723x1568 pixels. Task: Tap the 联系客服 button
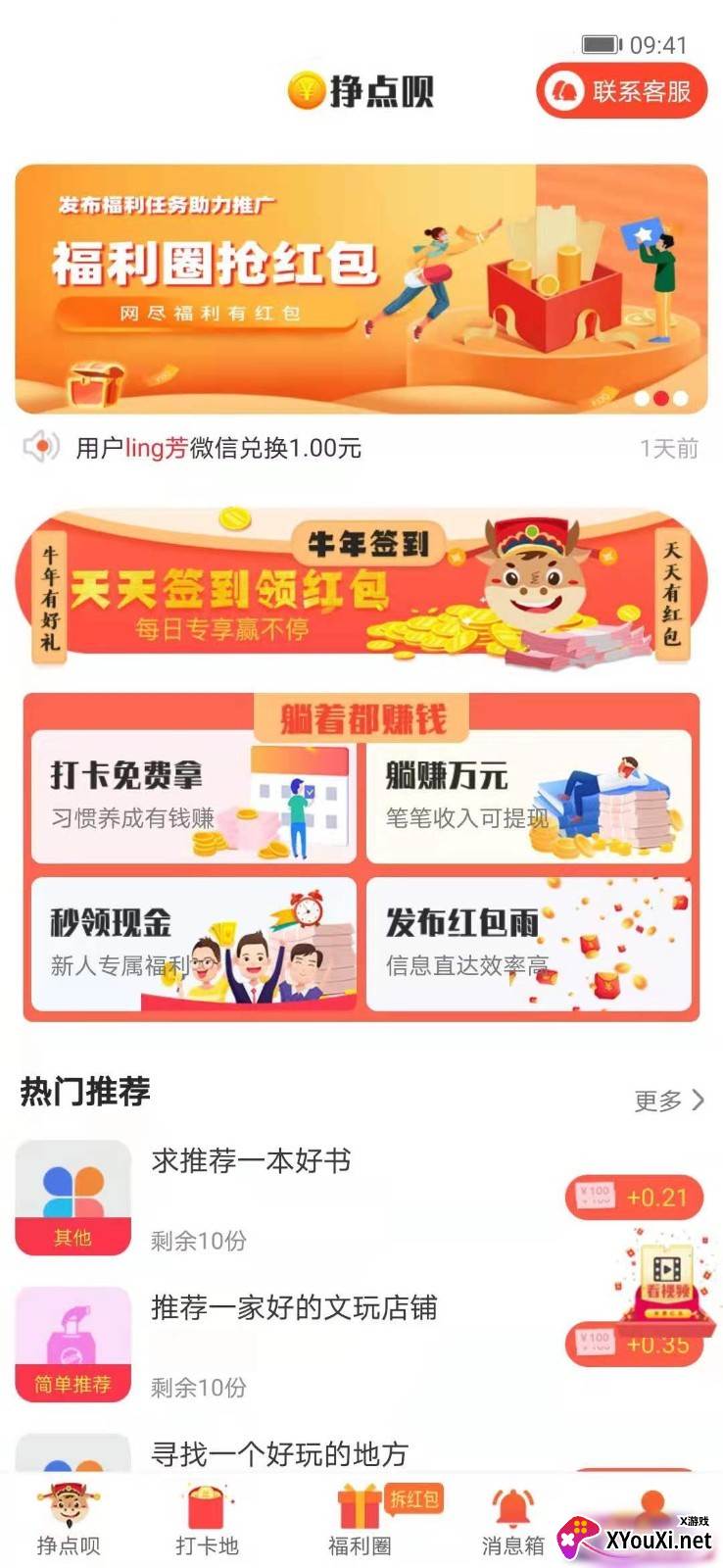click(x=621, y=91)
